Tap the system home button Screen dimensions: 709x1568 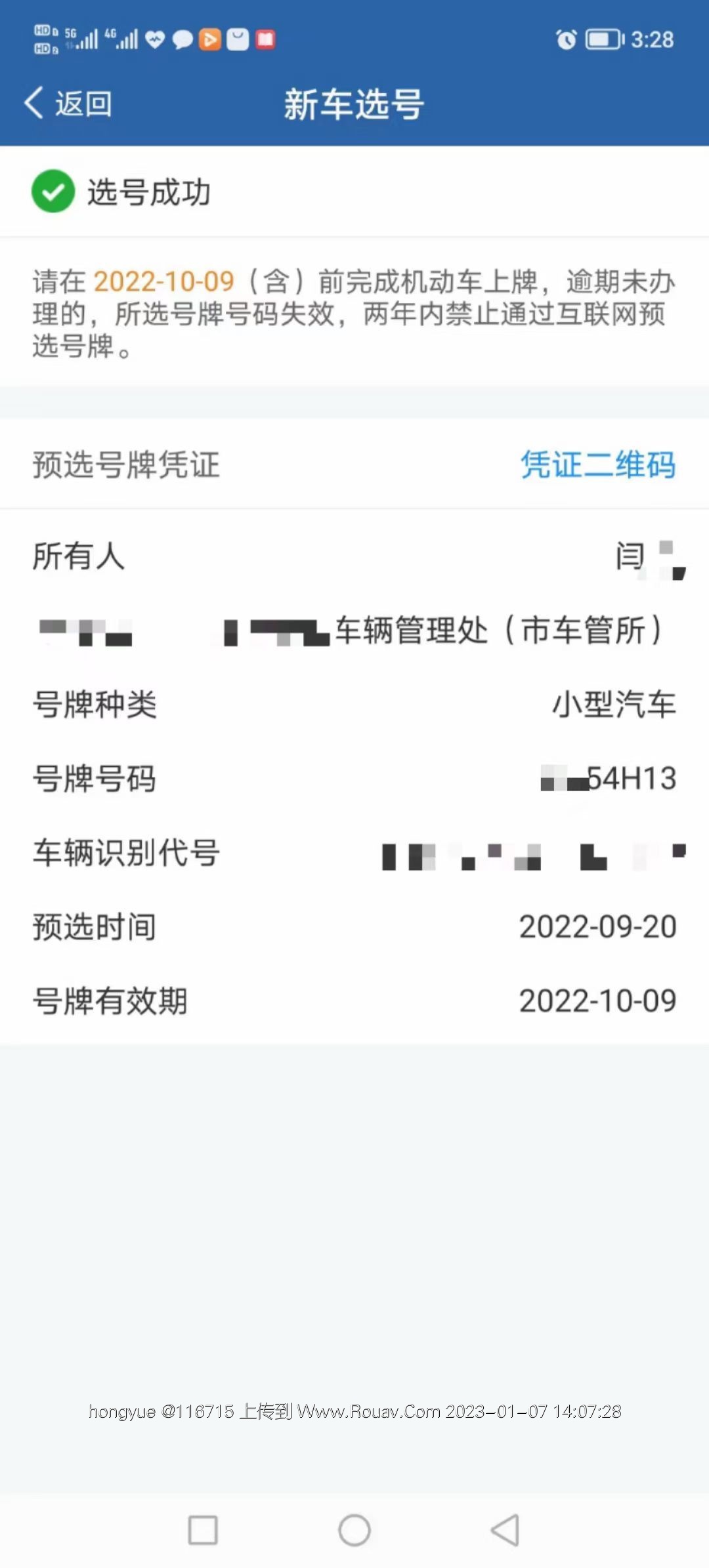354,1531
